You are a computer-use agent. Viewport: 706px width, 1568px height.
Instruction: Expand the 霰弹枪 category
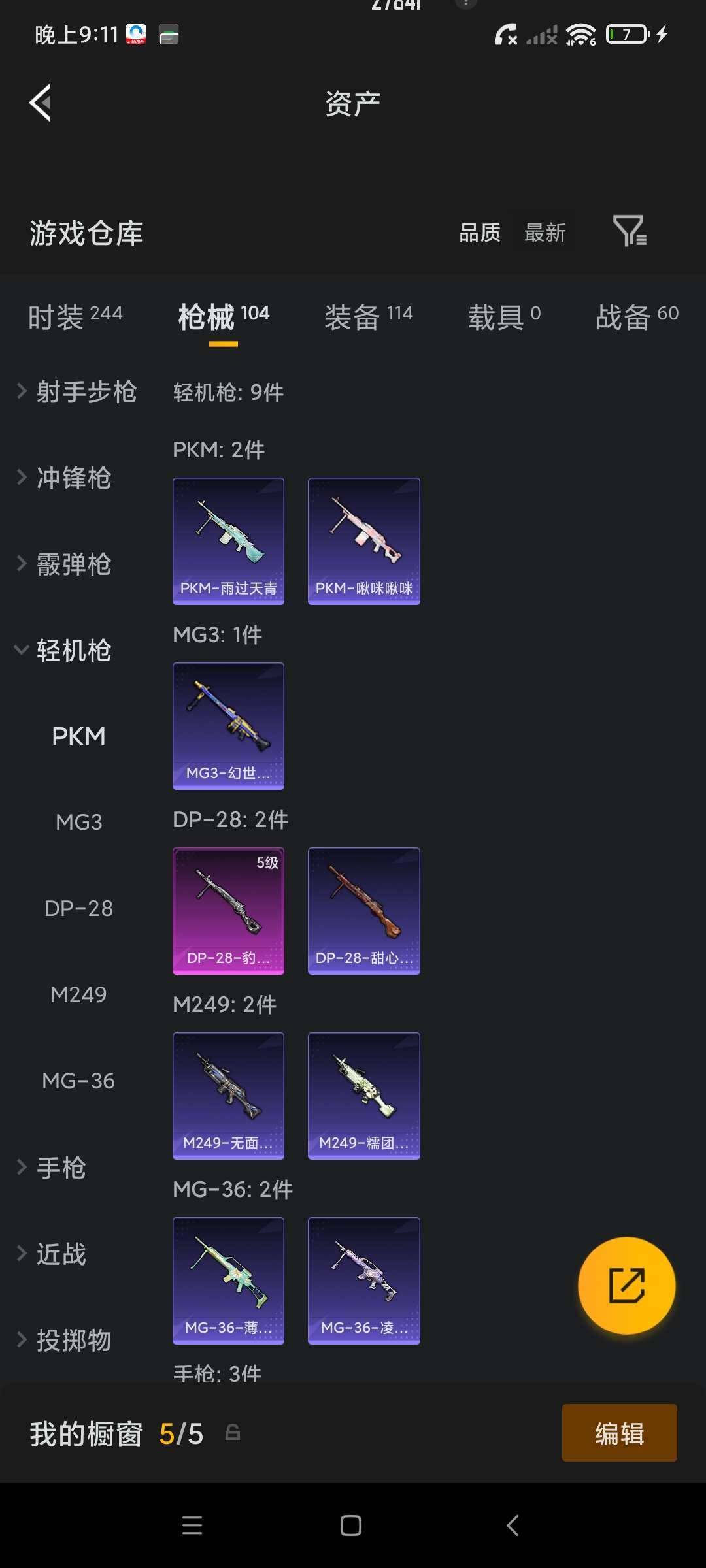click(x=65, y=564)
